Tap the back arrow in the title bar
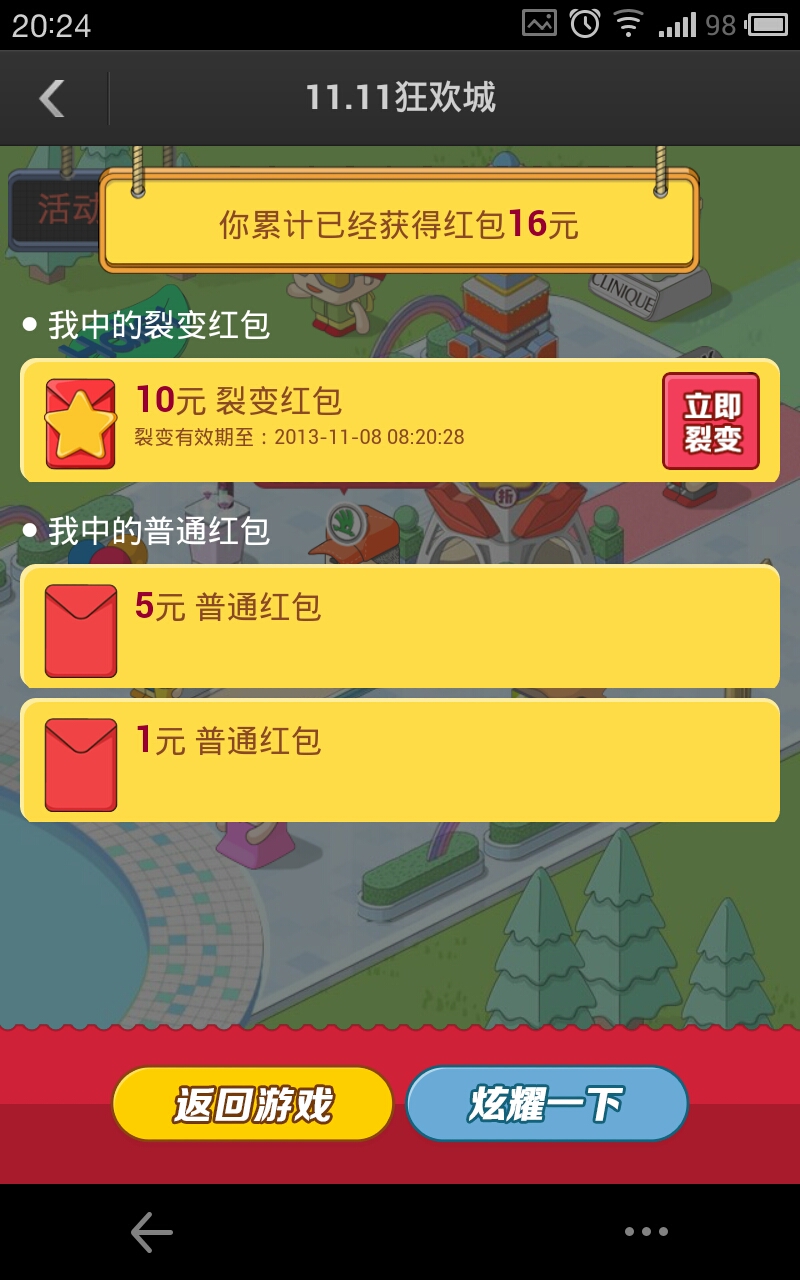This screenshot has height=1280, width=800. click(52, 98)
